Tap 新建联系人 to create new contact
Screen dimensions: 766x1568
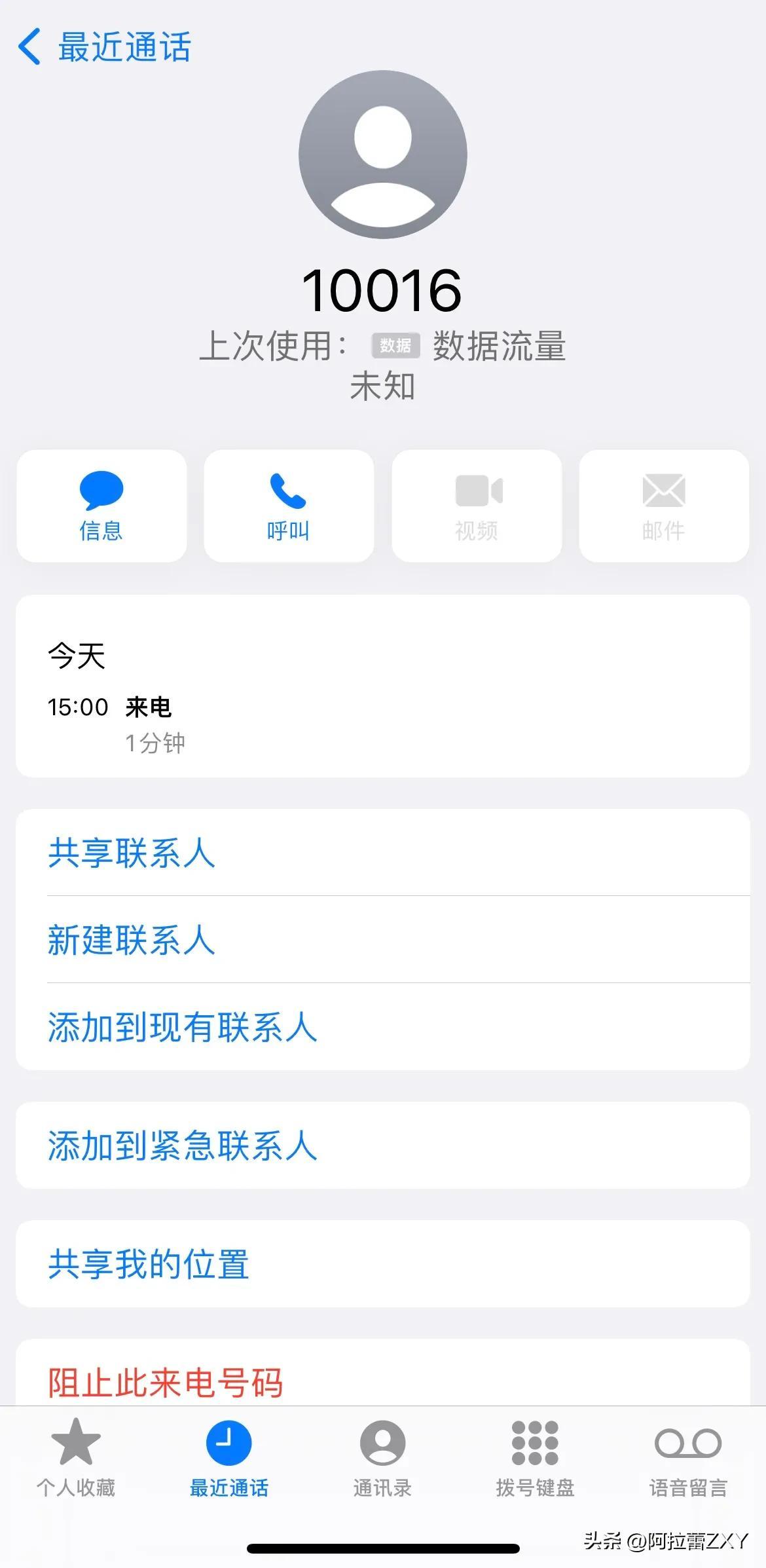tap(131, 941)
